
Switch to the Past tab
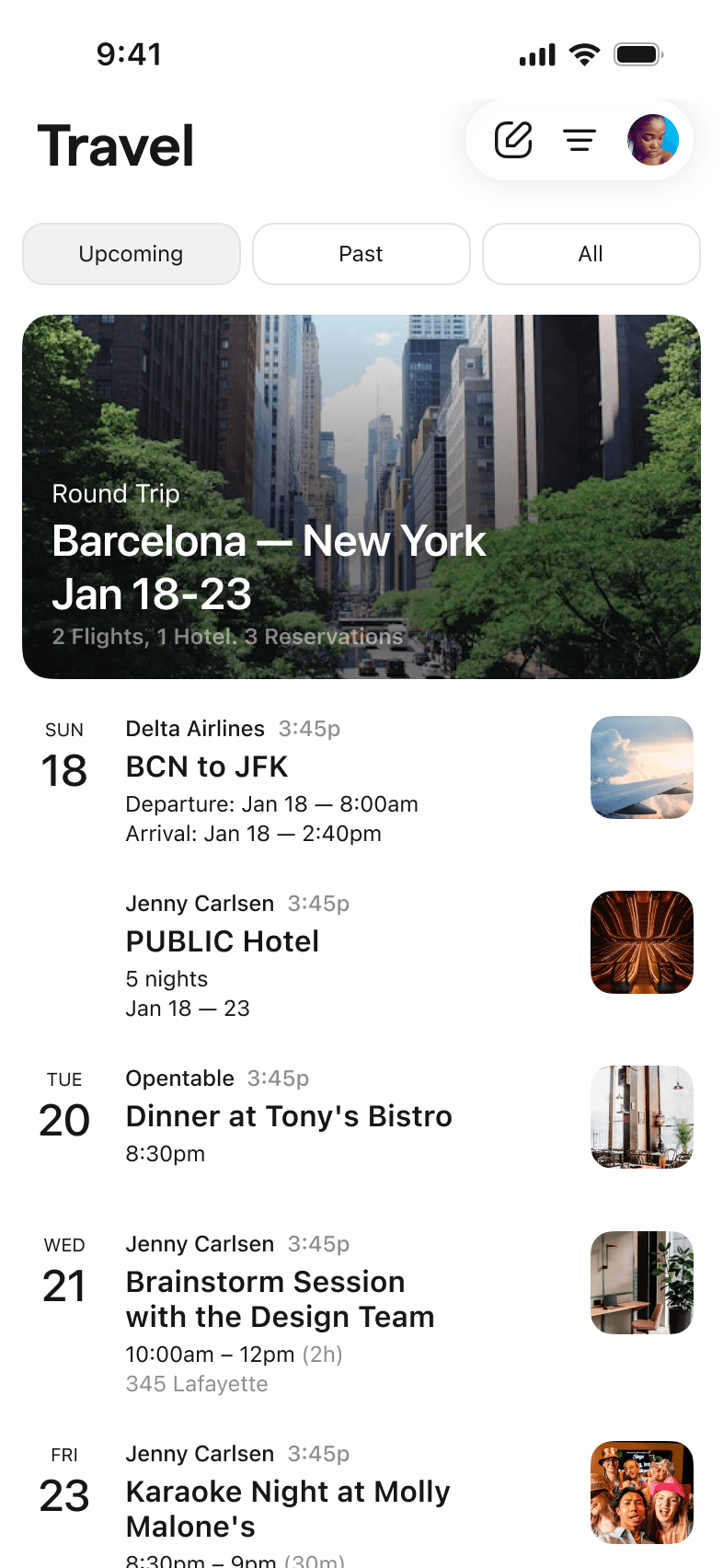361,254
